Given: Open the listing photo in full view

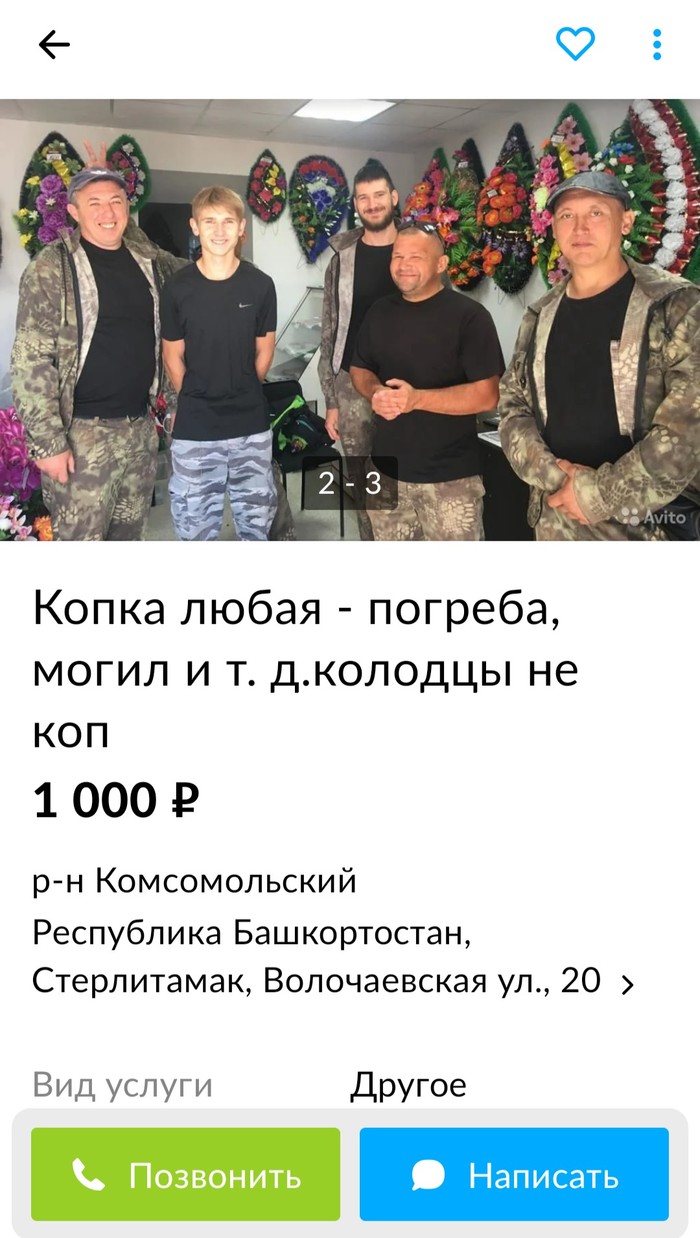Looking at the screenshot, I should 350,320.
